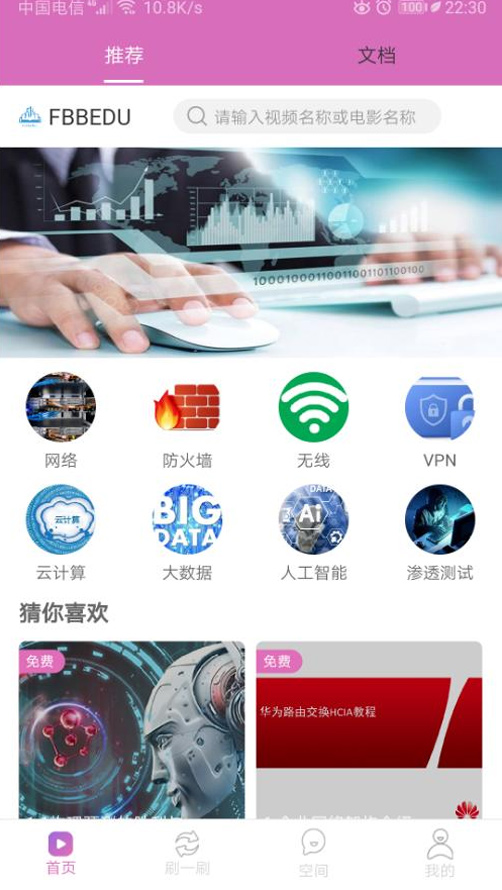Open the free robot-head course card
The height and width of the screenshot is (890, 502).
pos(132,731)
